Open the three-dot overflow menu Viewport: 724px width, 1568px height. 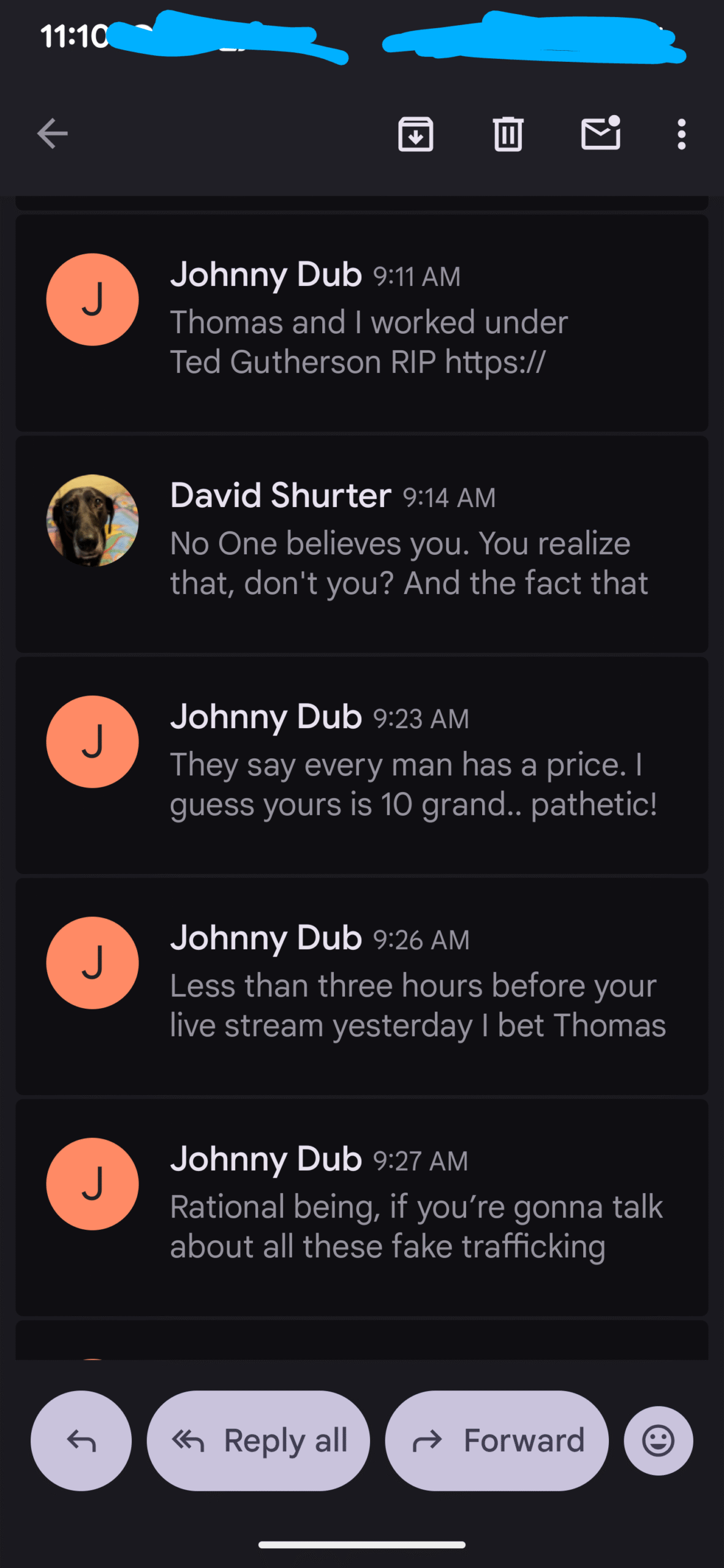click(681, 134)
